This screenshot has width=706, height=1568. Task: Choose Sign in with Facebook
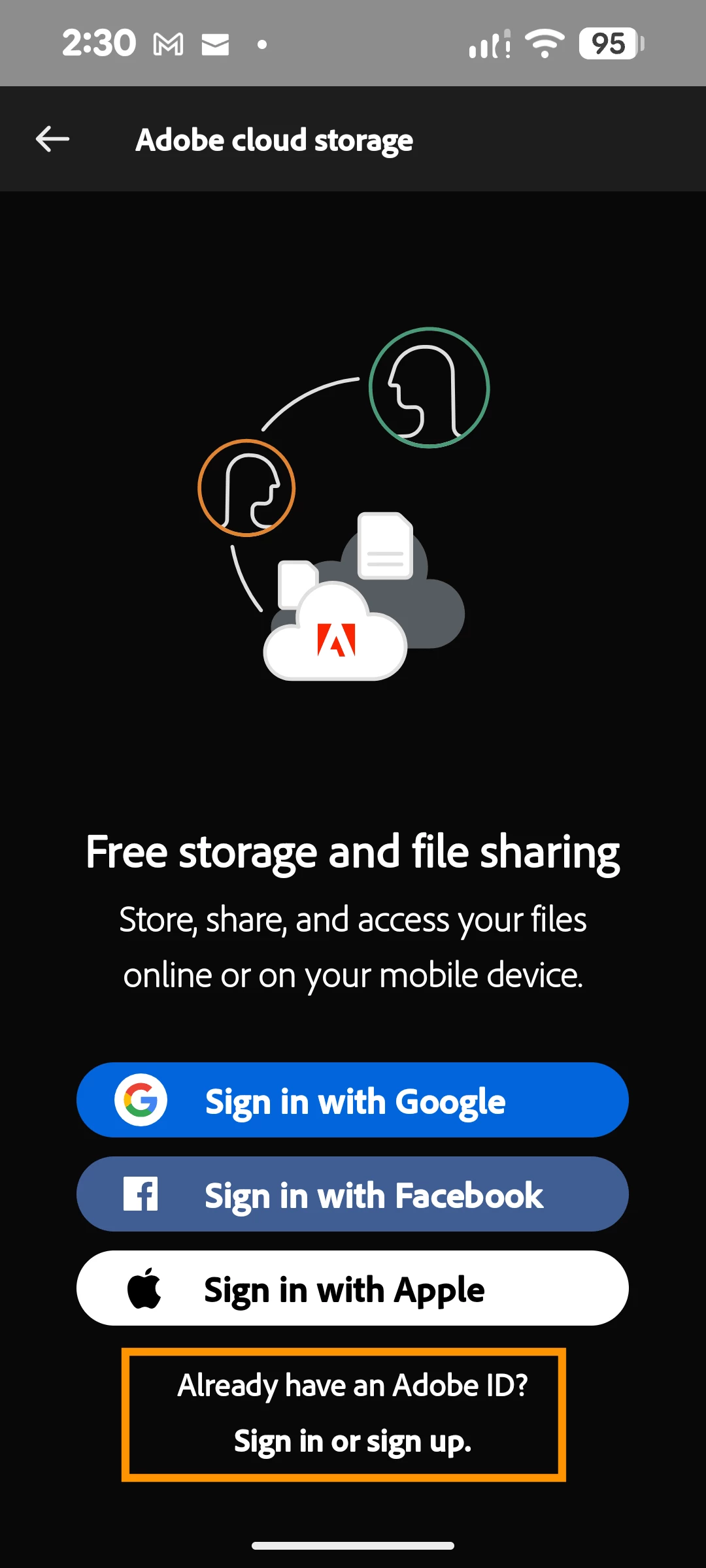pos(352,1195)
